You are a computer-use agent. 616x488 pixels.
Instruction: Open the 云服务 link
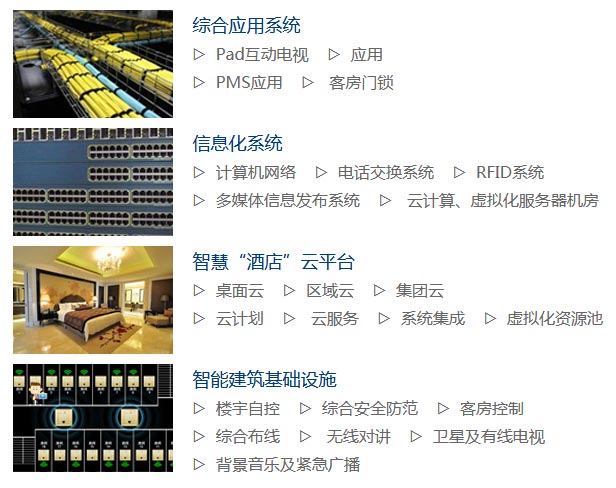click(334, 318)
